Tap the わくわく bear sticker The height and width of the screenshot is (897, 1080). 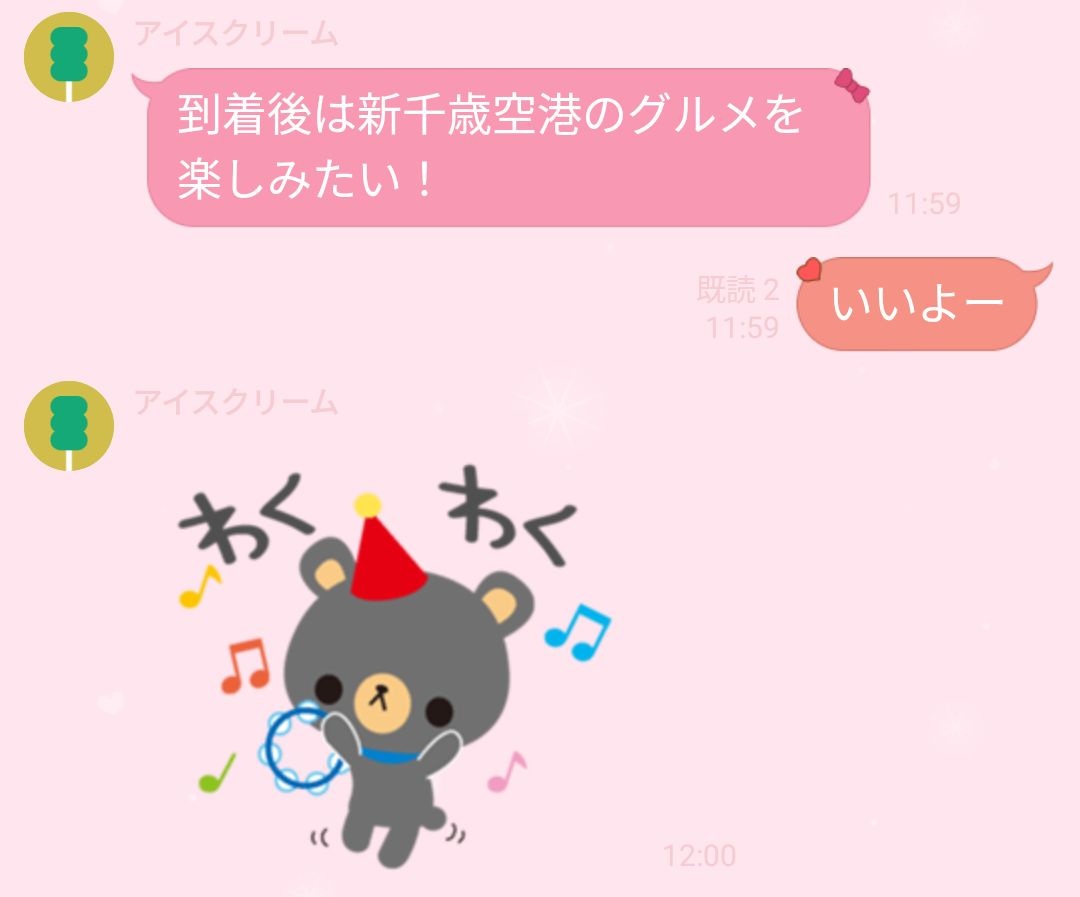click(390, 670)
